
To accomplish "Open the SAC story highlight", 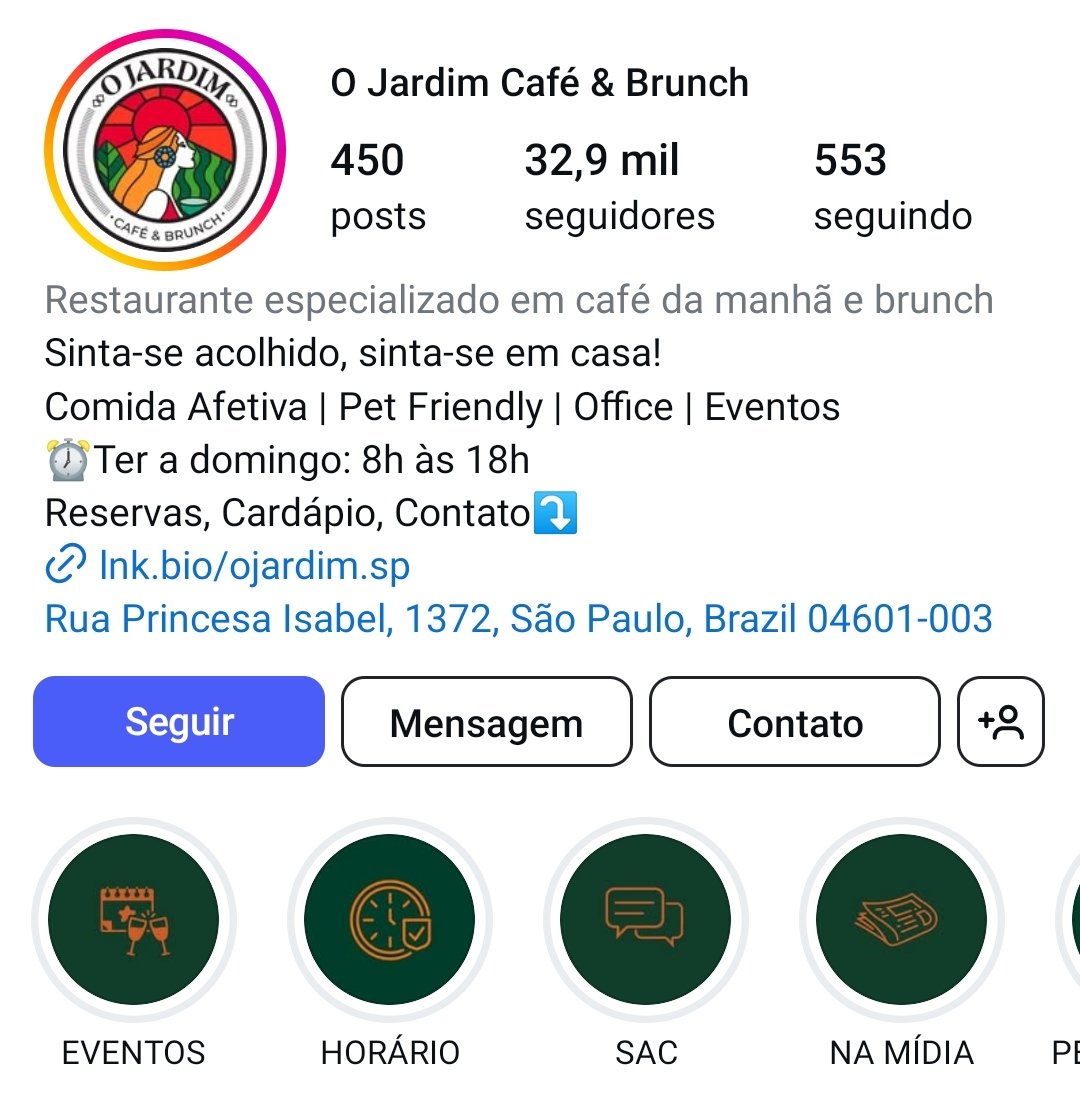I will [x=646, y=920].
